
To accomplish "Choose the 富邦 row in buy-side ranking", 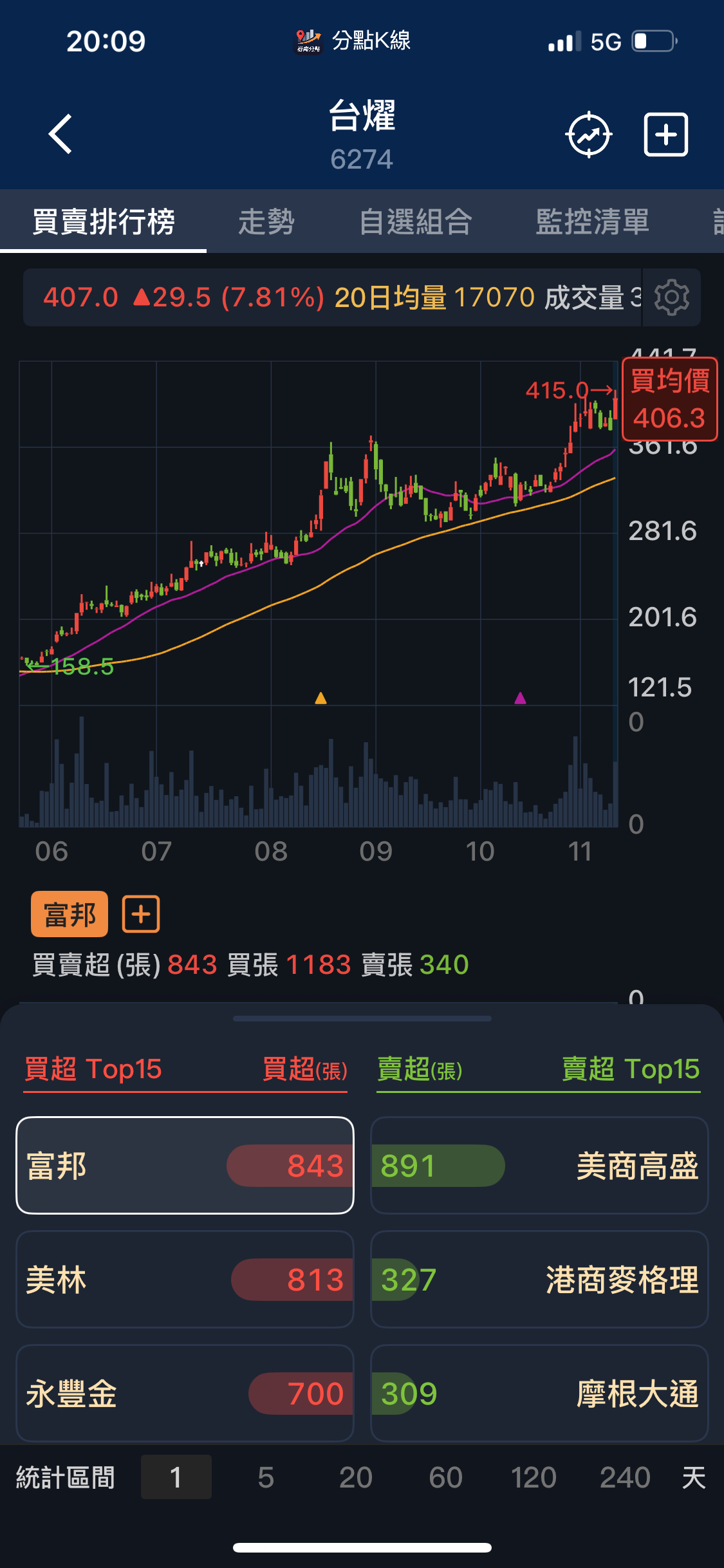I will 185,1166.
